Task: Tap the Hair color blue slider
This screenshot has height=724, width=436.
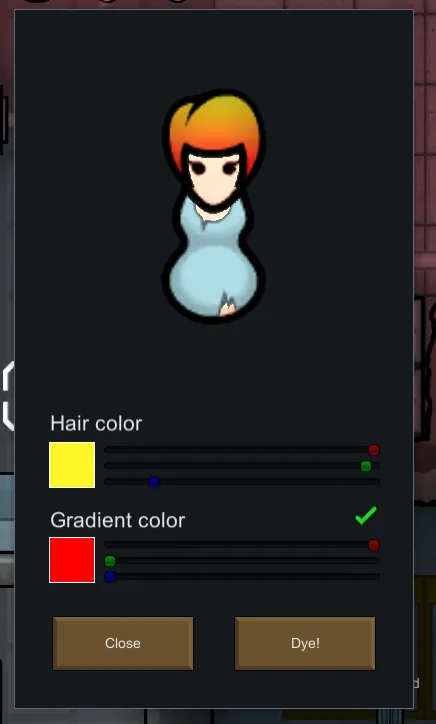Action: pos(242,482)
